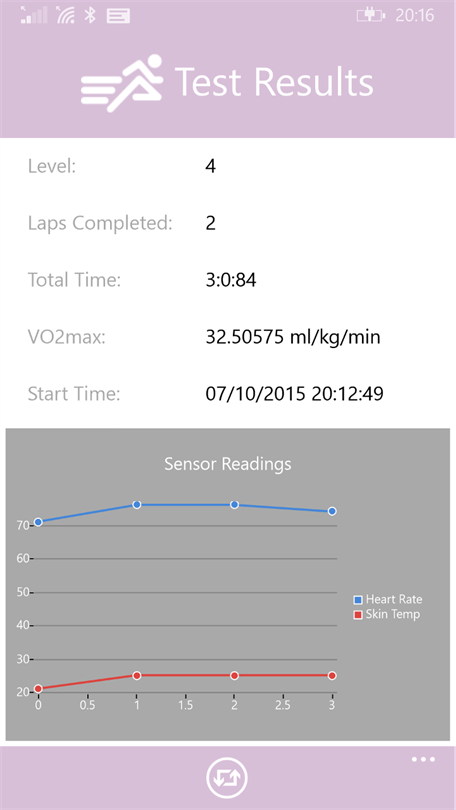This screenshot has height=810, width=456.
Task: Open the three-dot overflow menu
Action: pos(423,759)
